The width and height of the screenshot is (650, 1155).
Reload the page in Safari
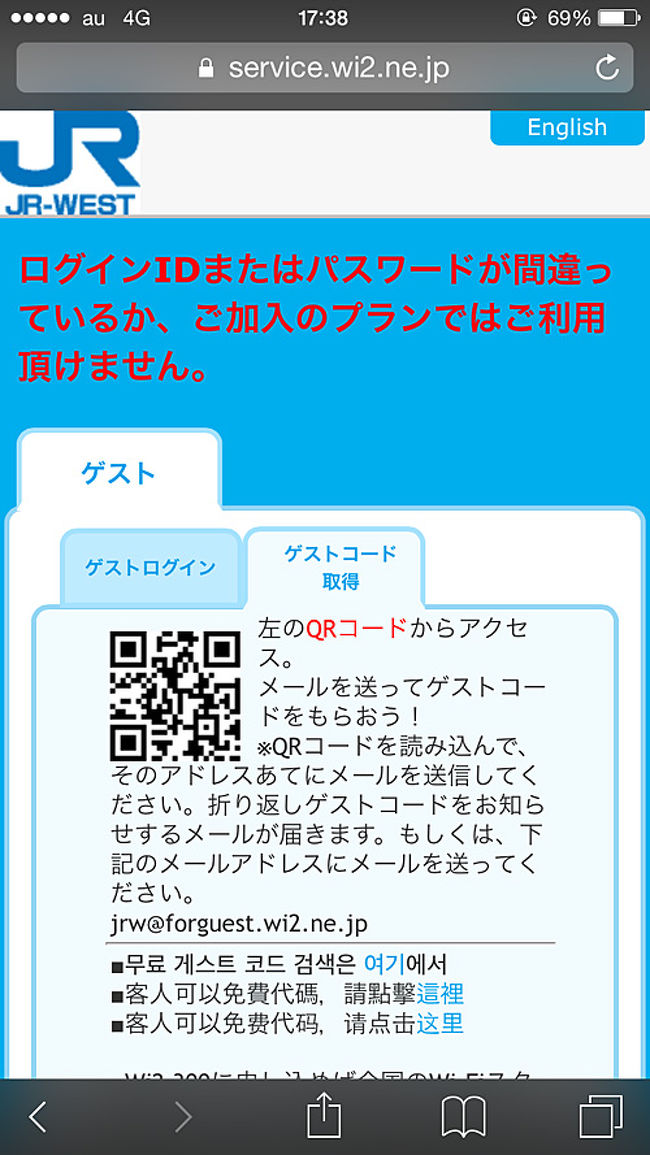[x=606, y=68]
